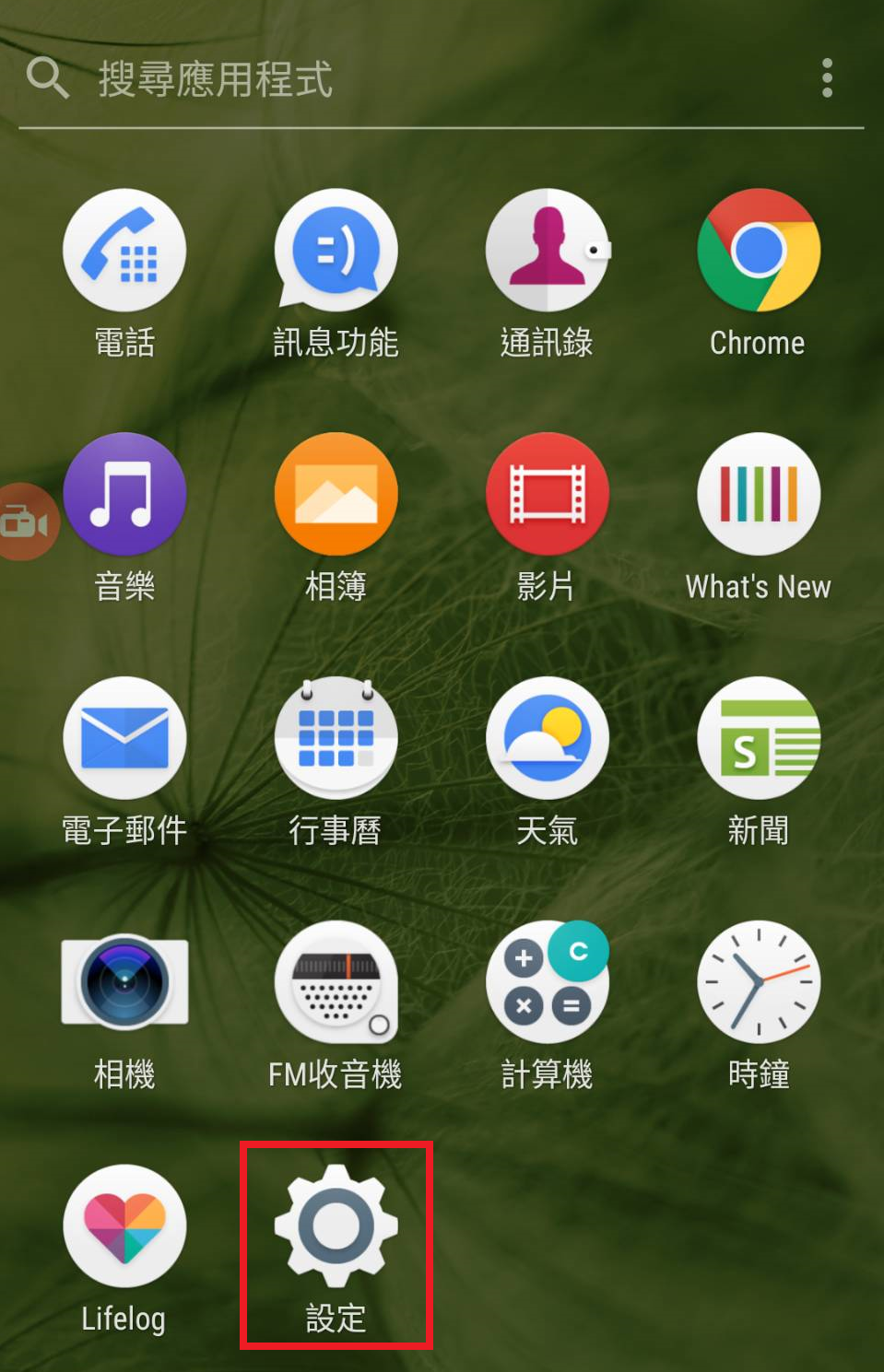
Task: Open 設定 settings
Action: (336, 1226)
